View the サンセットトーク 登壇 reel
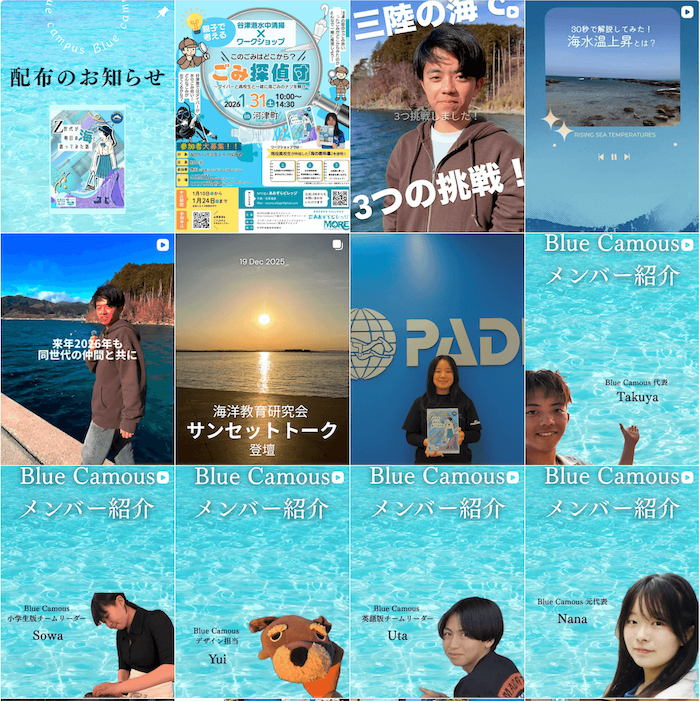The width and height of the screenshot is (700, 701). tap(262, 349)
